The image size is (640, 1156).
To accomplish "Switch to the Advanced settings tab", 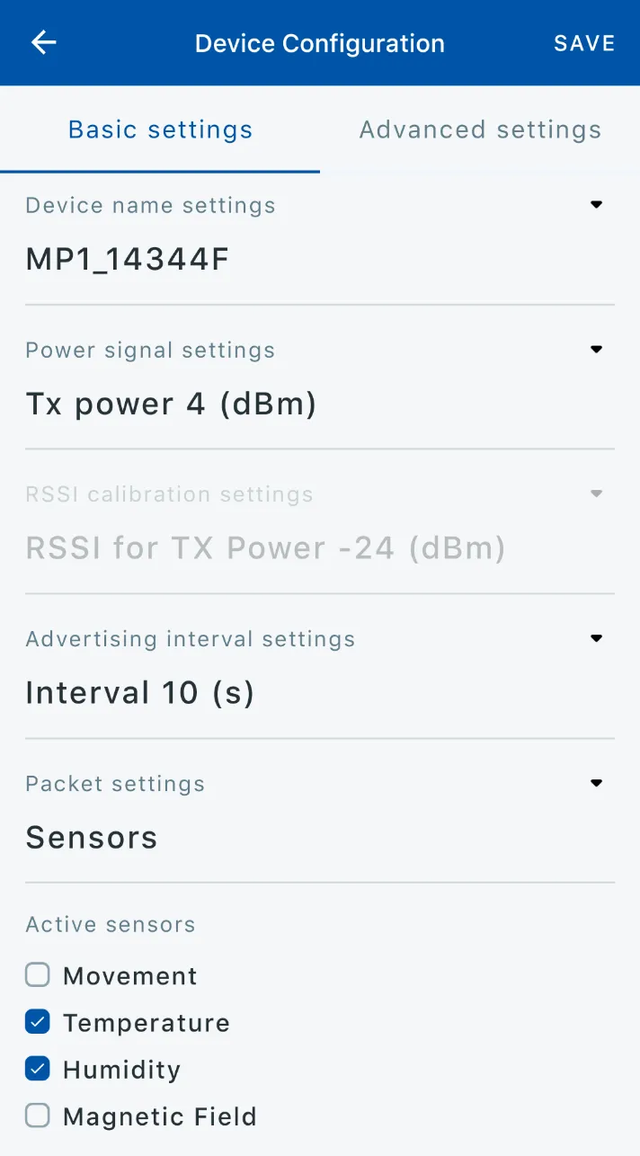I will [480, 130].
